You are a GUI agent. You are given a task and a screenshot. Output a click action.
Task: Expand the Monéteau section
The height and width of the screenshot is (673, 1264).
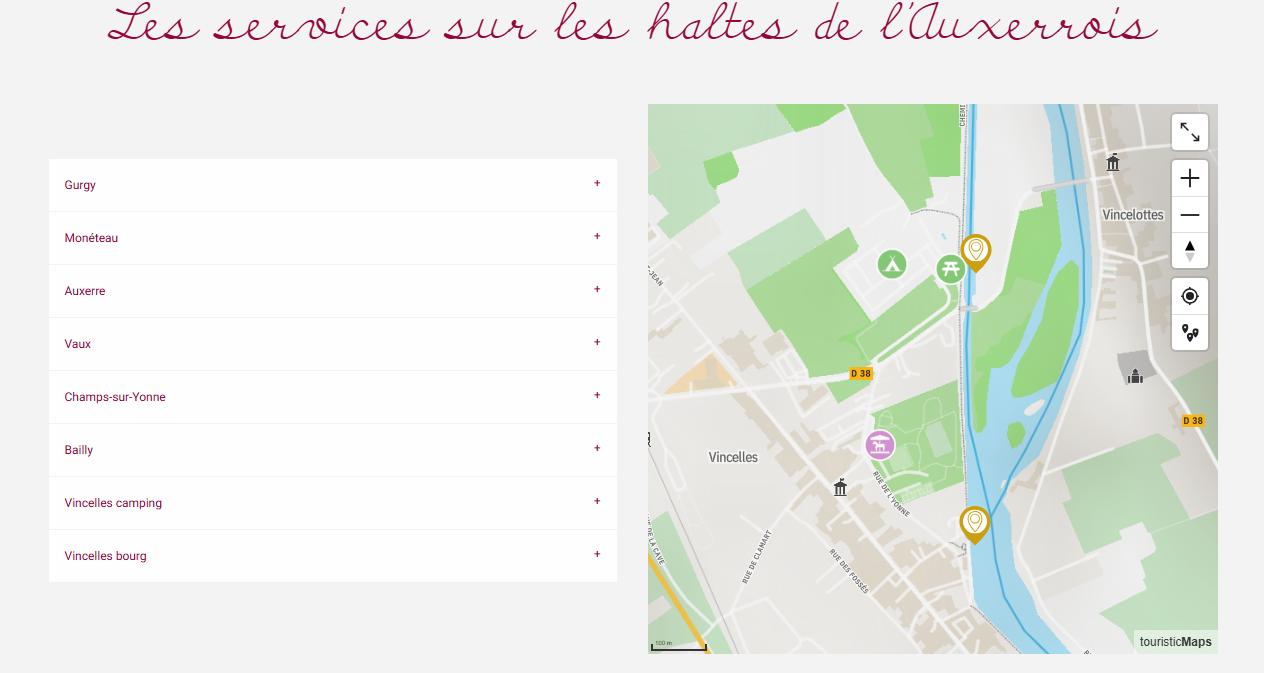coord(332,238)
